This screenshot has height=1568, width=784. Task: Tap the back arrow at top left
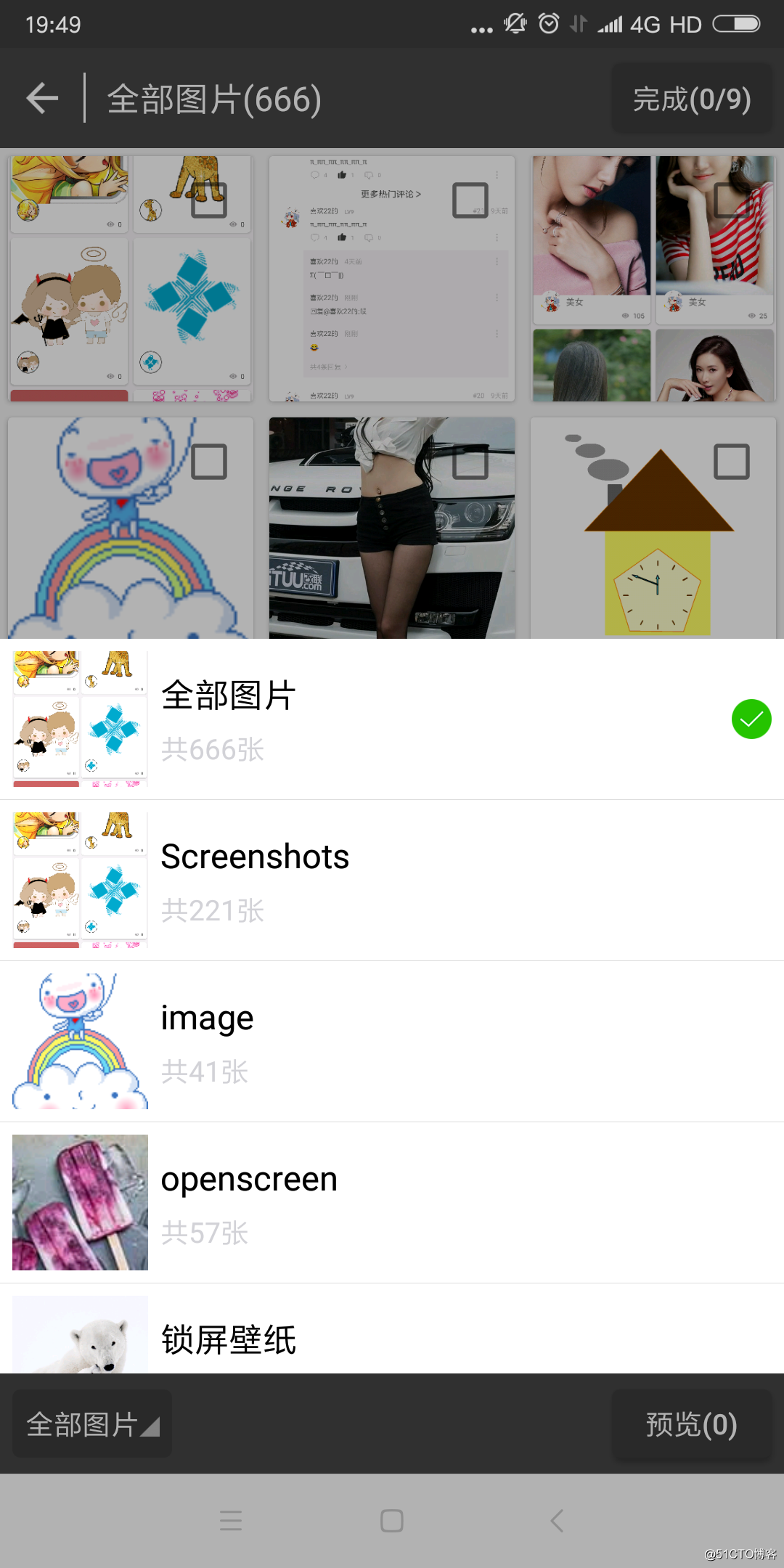coord(41,98)
